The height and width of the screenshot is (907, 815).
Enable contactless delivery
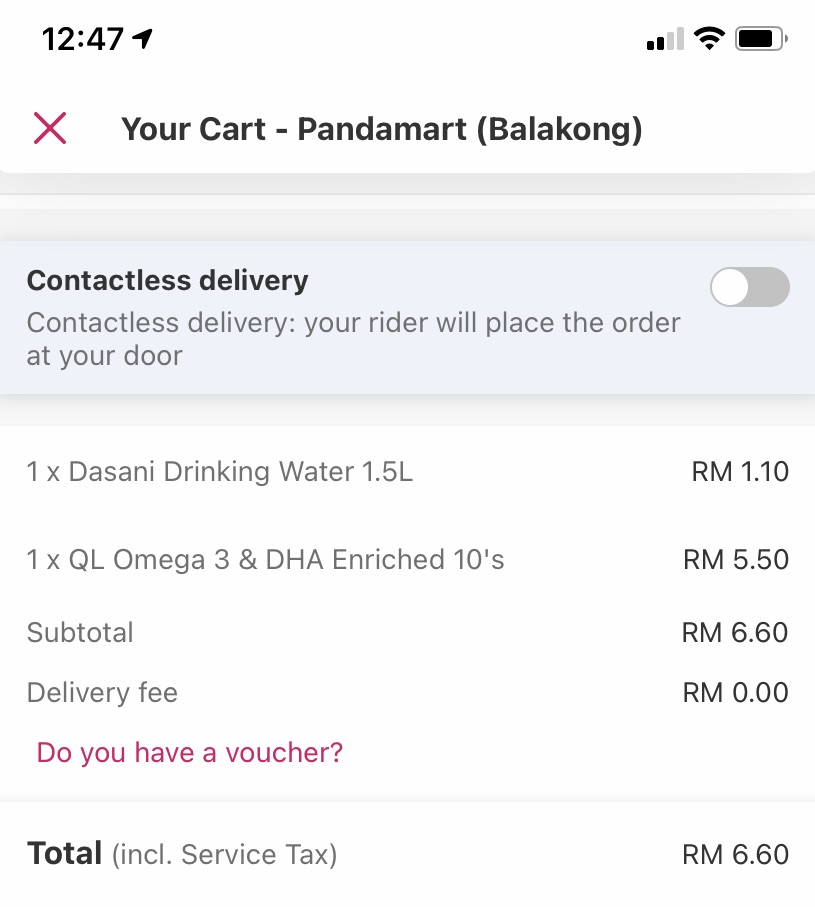tap(749, 288)
